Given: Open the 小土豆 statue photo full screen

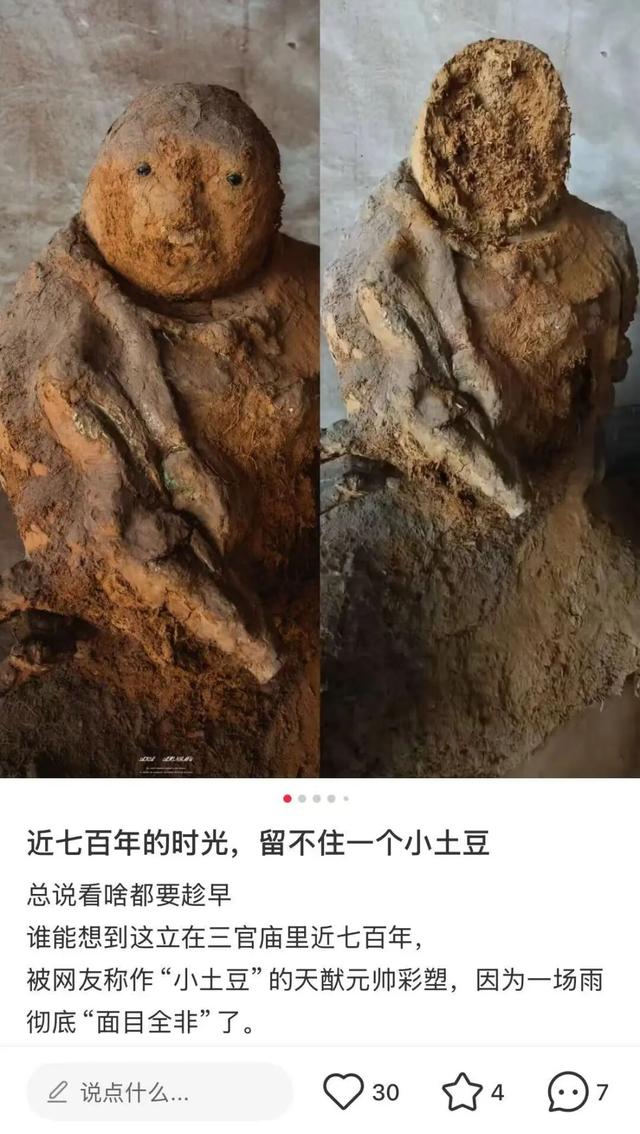Looking at the screenshot, I should (x=320, y=388).
